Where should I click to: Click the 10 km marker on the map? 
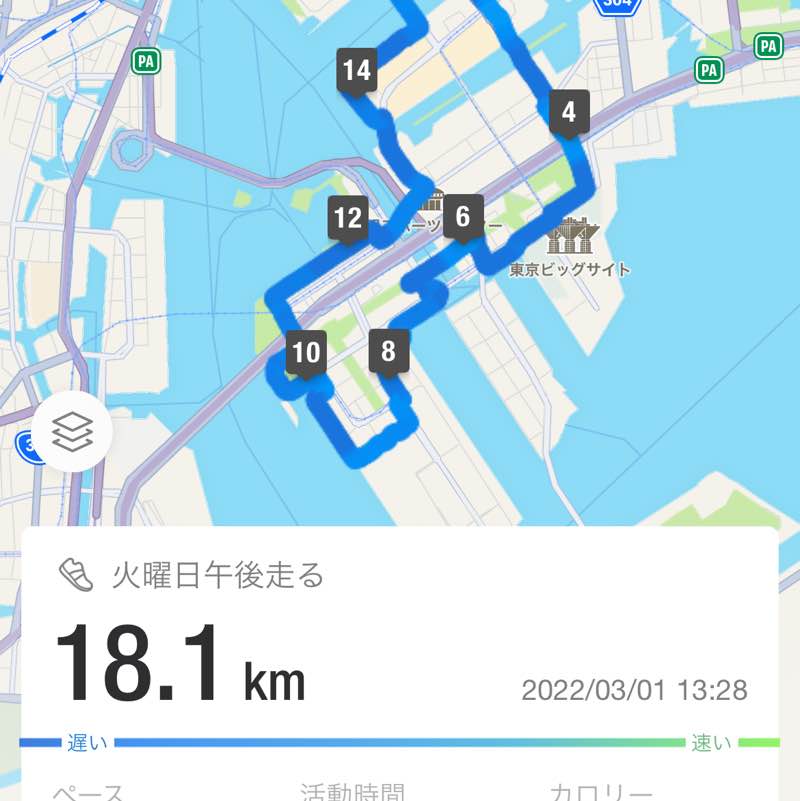tap(307, 353)
